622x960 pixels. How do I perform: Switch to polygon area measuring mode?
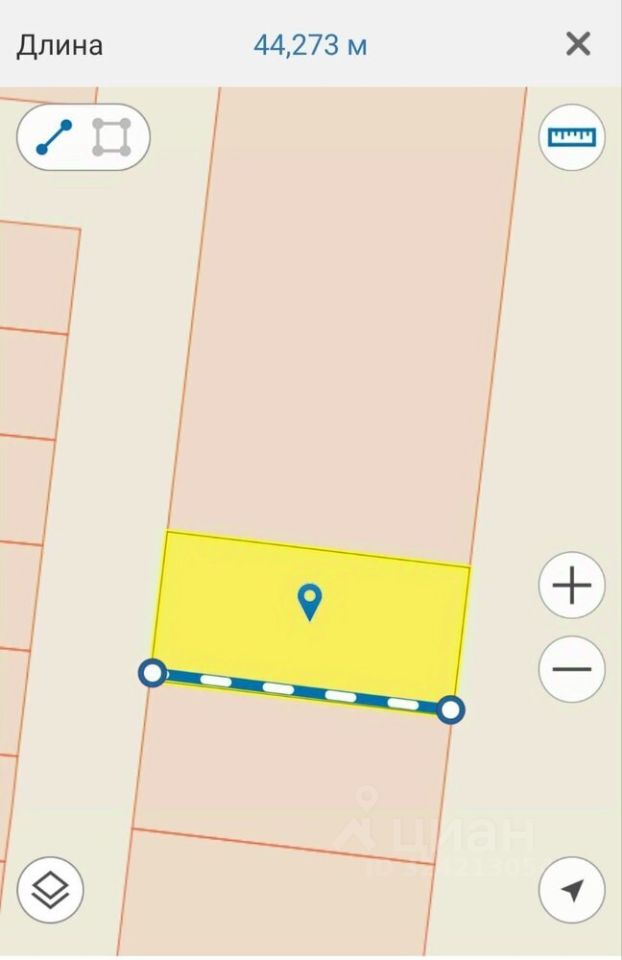[112, 137]
